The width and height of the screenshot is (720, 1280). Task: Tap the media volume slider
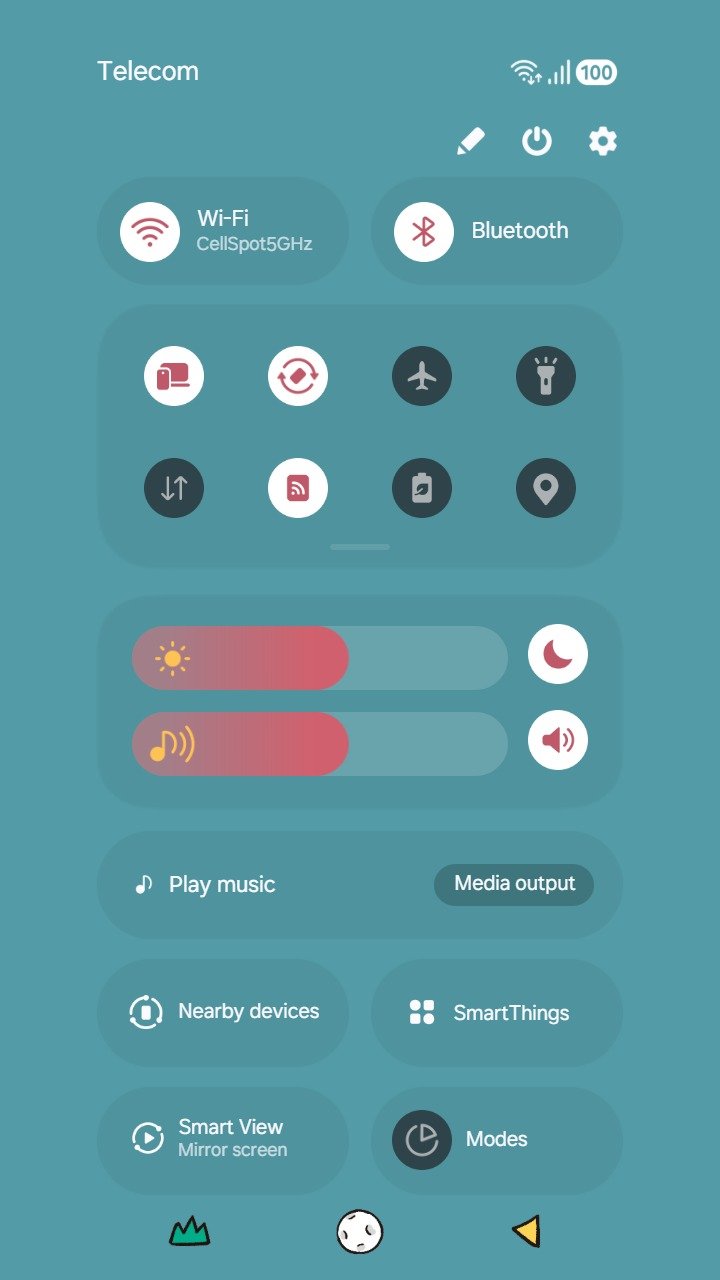pos(320,744)
